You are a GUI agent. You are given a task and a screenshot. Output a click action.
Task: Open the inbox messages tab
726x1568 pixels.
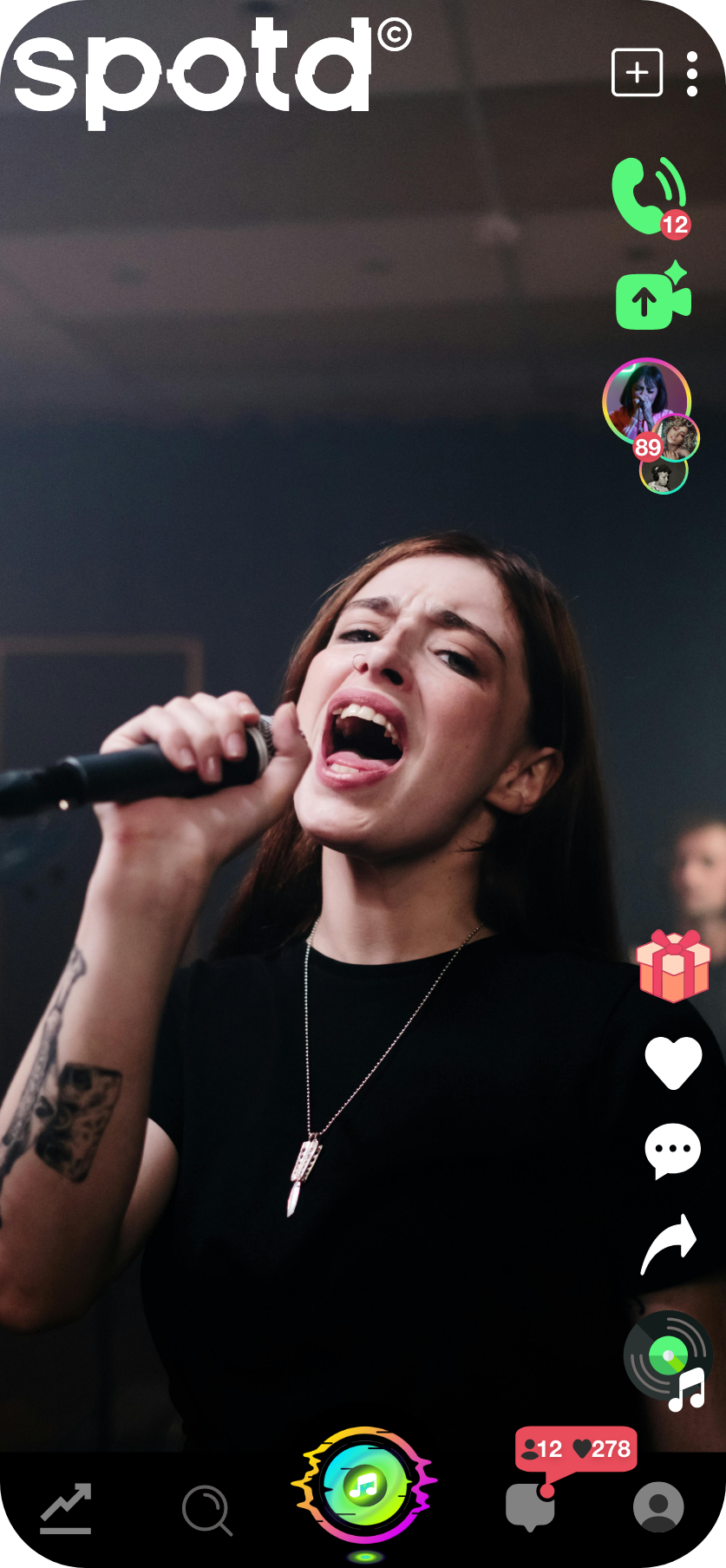tap(529, 1507)
